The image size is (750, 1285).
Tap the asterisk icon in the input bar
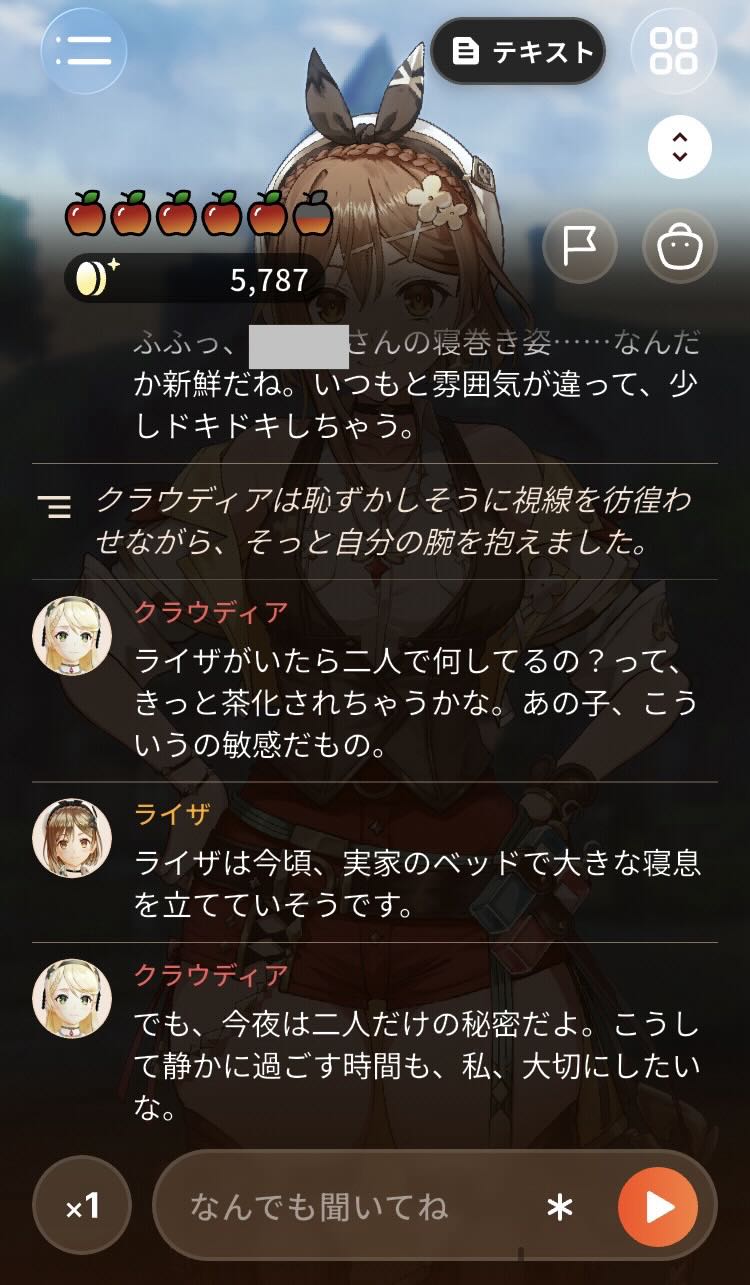click(559, 1208)
